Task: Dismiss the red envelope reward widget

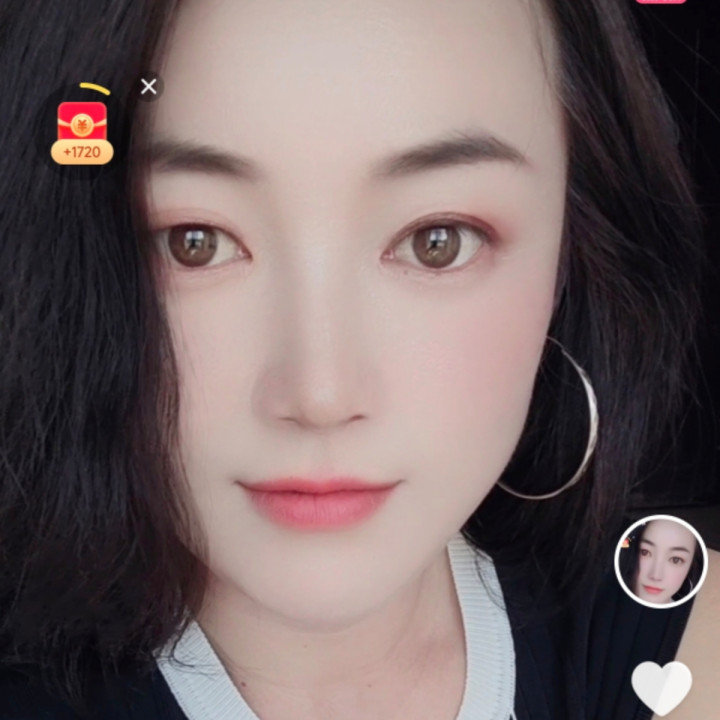Action: [x=149, y=87]
